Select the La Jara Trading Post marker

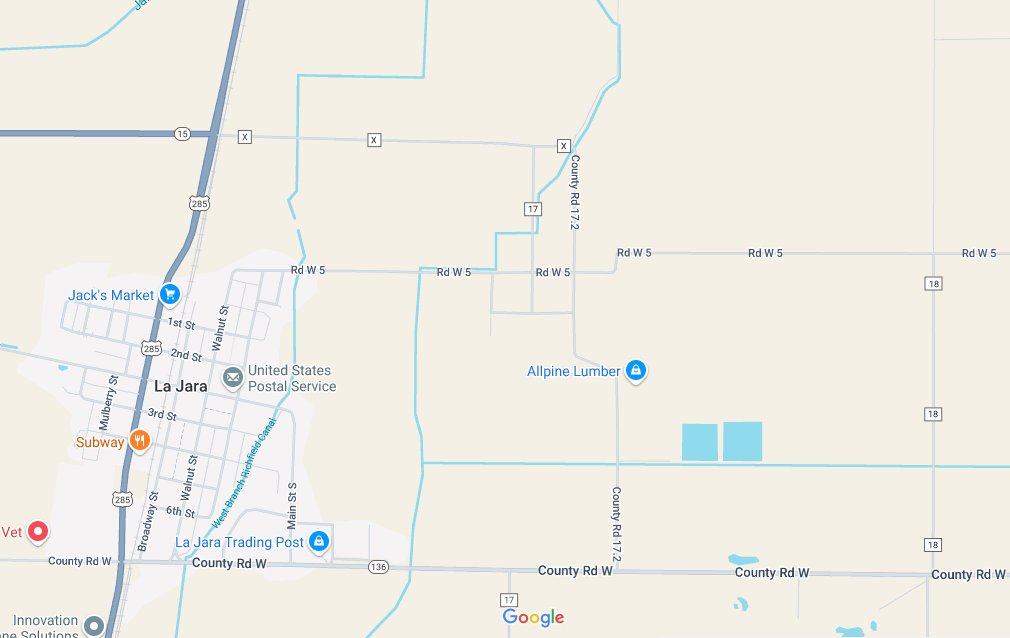[x=319, y=541]
